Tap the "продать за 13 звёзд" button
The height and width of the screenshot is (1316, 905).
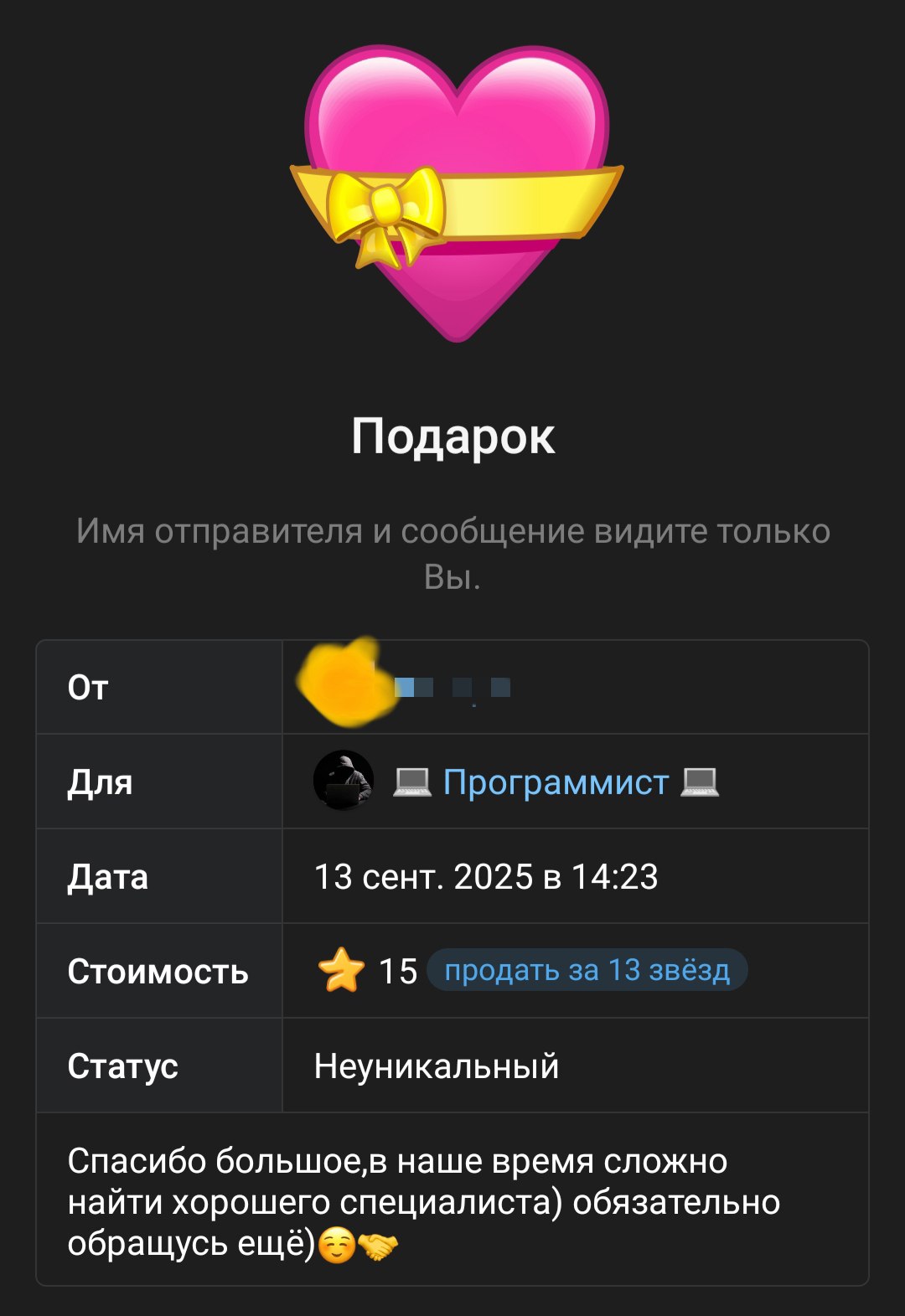(587, 970)
